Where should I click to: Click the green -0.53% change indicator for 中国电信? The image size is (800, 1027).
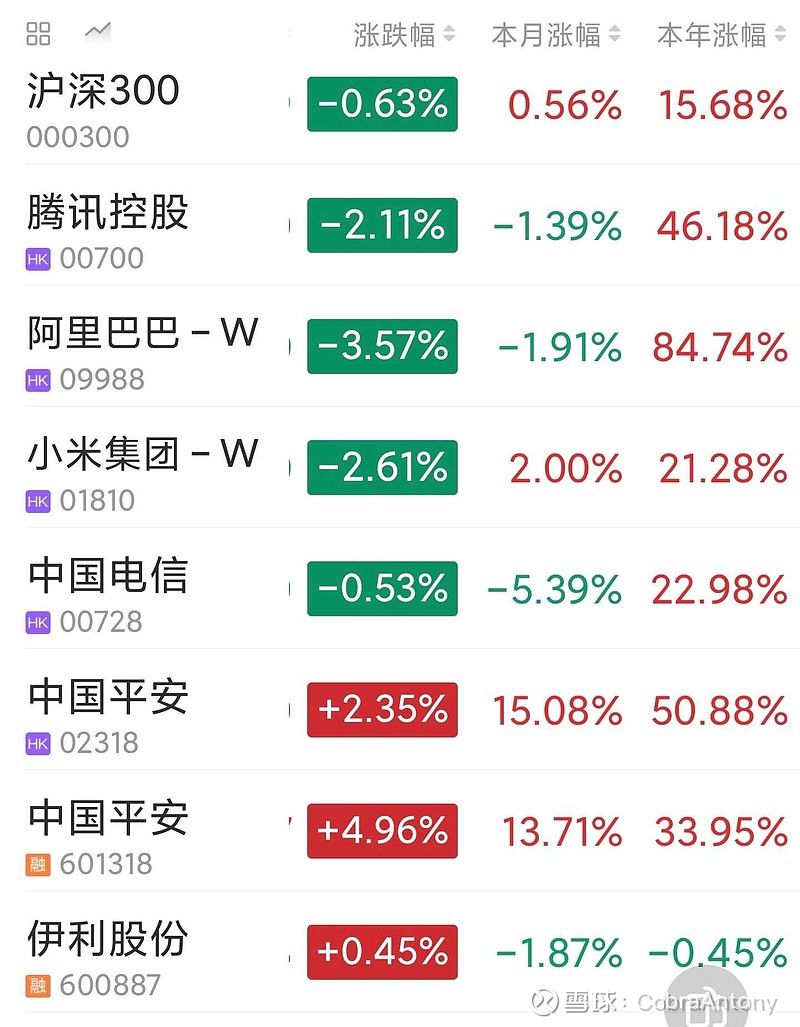[382, 589]
